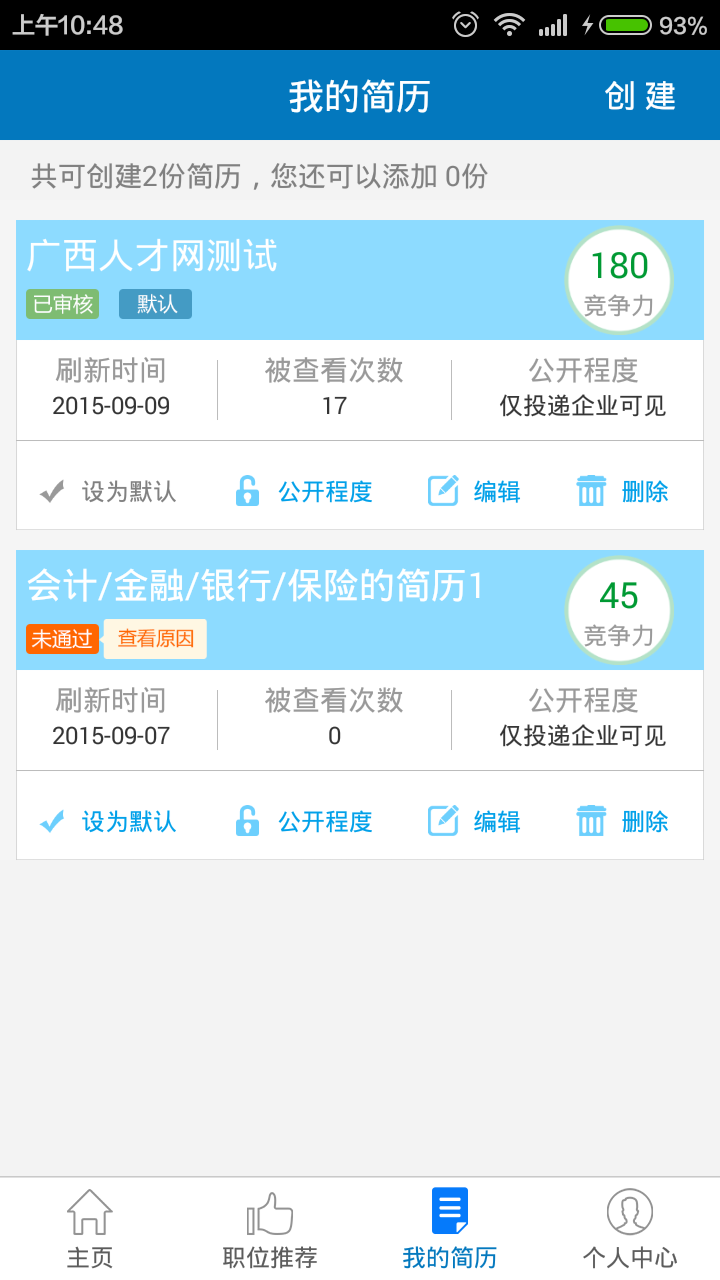The image size is (720, 1280).
Task: Delete the 会计/金融/银行/保险的简历1 resume
Action: coord(622,821)
